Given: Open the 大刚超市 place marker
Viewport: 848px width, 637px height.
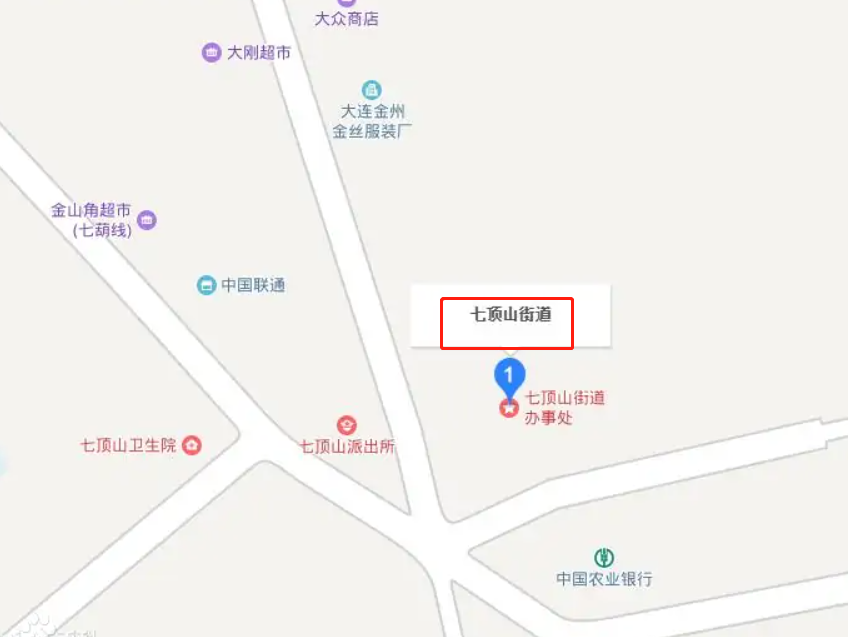Looking at the screenshot, I should click(211, 53).
